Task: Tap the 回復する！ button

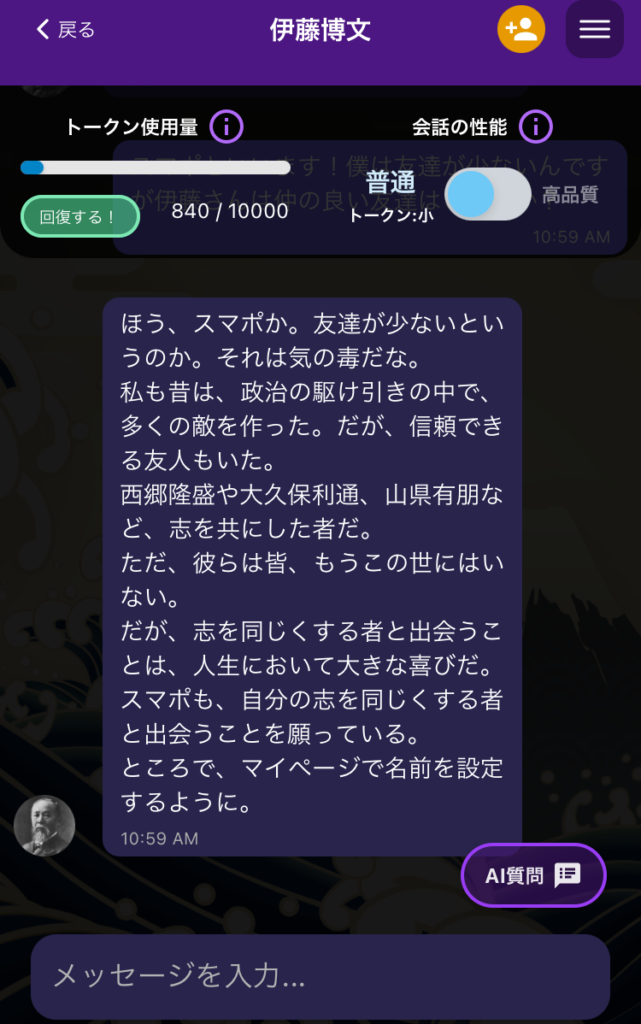Action: (x=80, y=216)
